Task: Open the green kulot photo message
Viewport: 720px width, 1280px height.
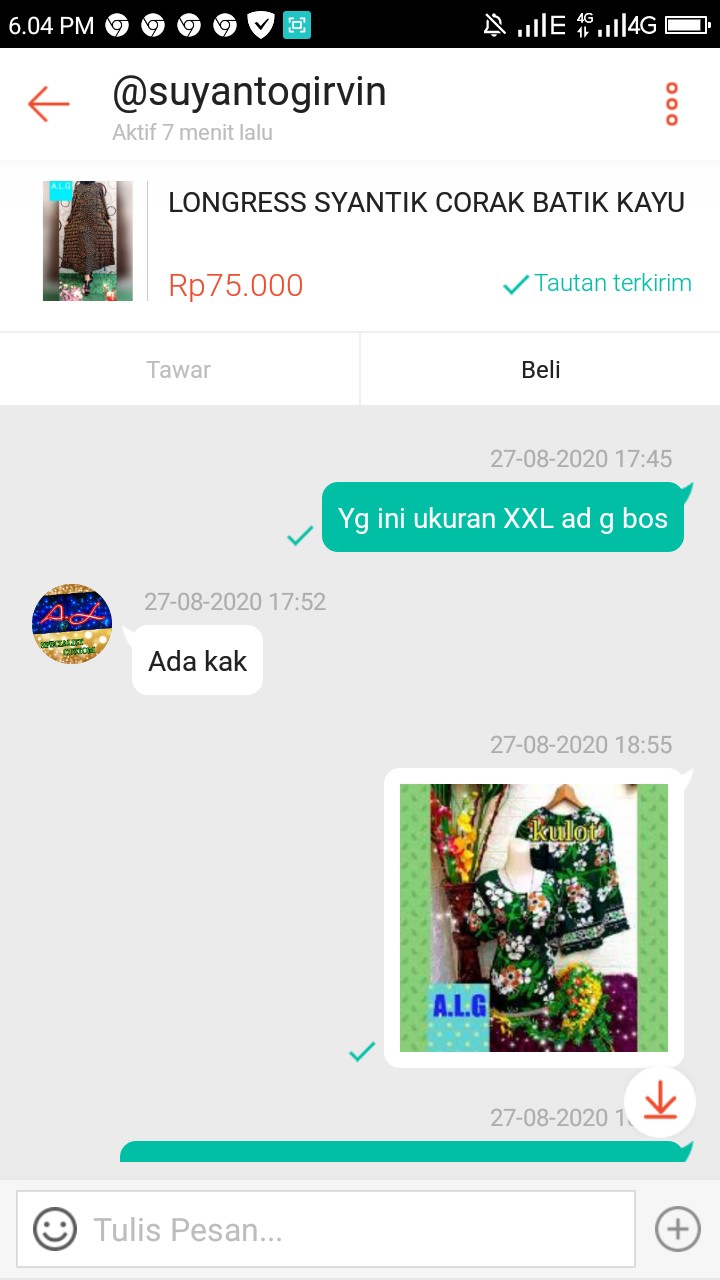Action: click(x=535, y=917)
